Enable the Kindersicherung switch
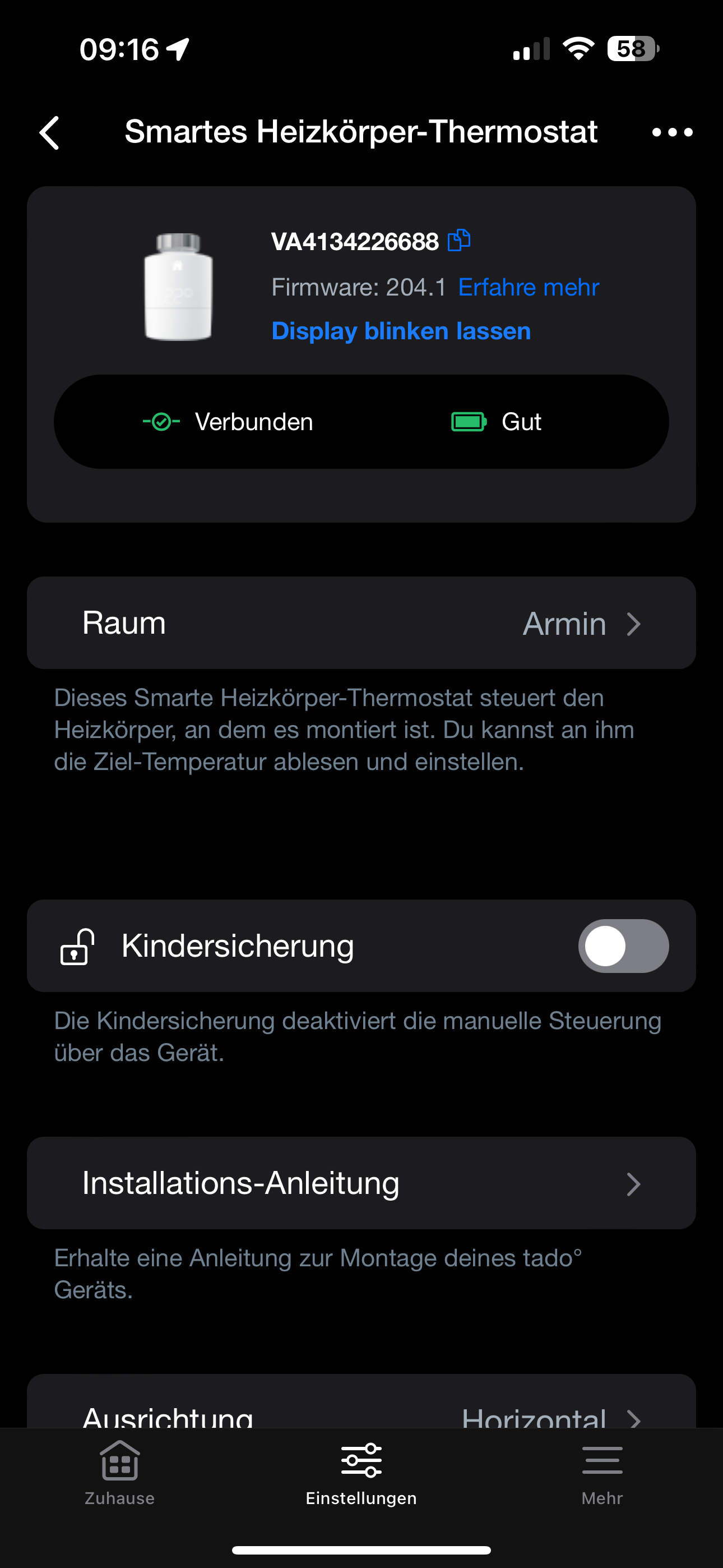The image size is (723, 1568). click(x=623, y=946)
